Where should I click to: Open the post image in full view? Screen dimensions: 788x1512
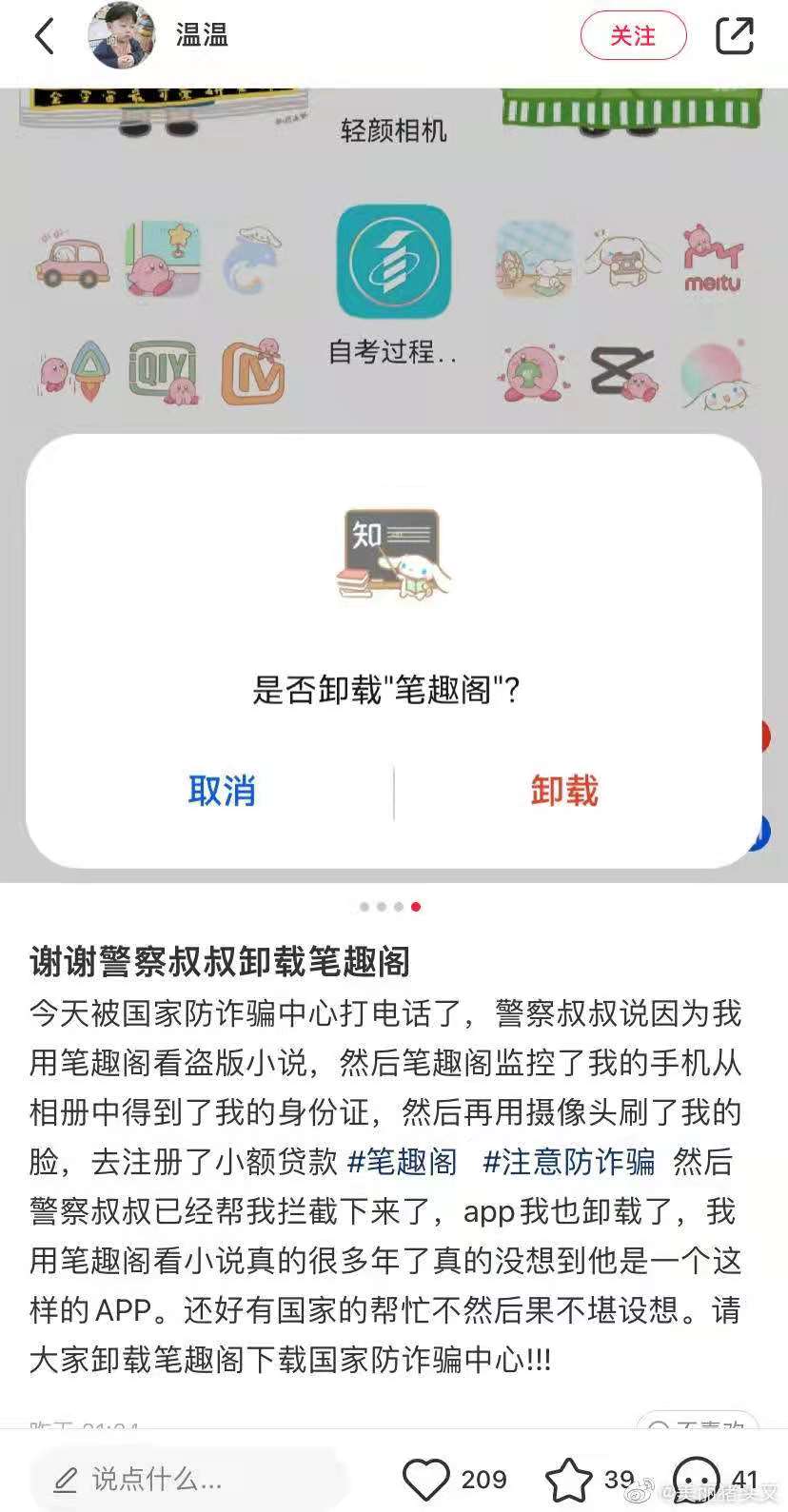click(x=394, y=285)
